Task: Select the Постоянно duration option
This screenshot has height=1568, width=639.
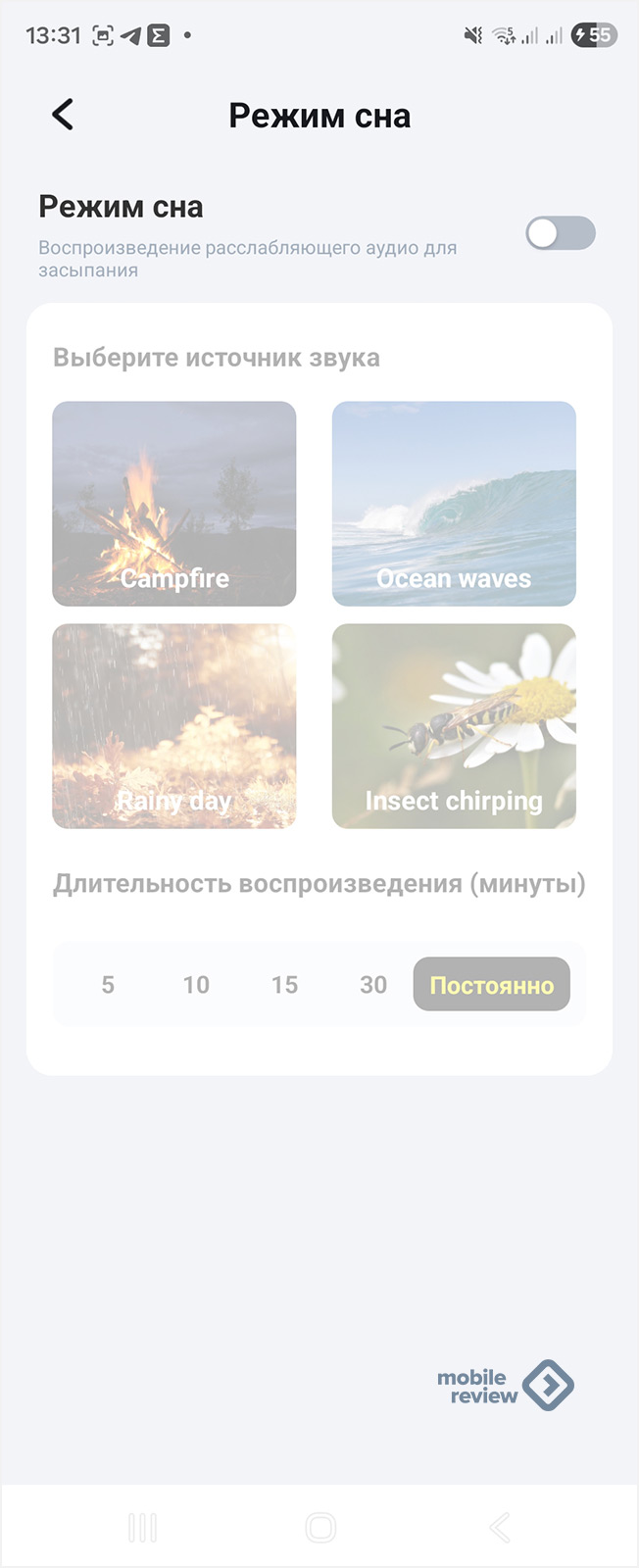Action: (491, 985)
